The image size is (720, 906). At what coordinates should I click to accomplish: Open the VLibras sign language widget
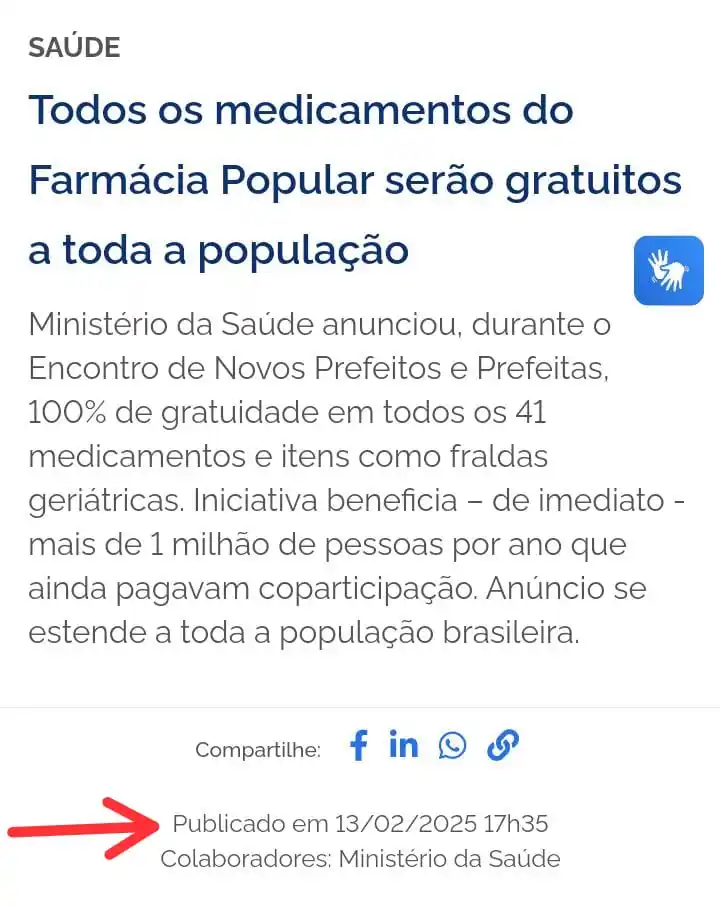click(669, 270)
